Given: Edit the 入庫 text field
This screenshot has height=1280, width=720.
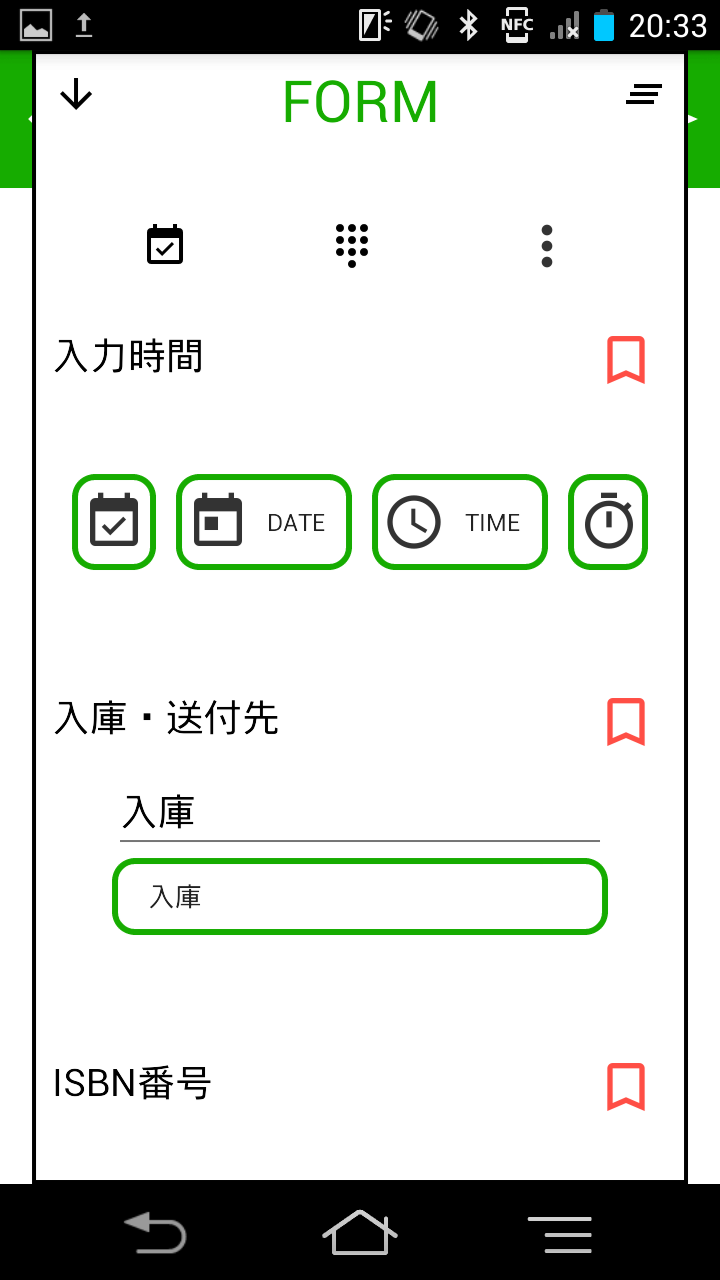Looking at the screenshot, I should coord(360,812).
